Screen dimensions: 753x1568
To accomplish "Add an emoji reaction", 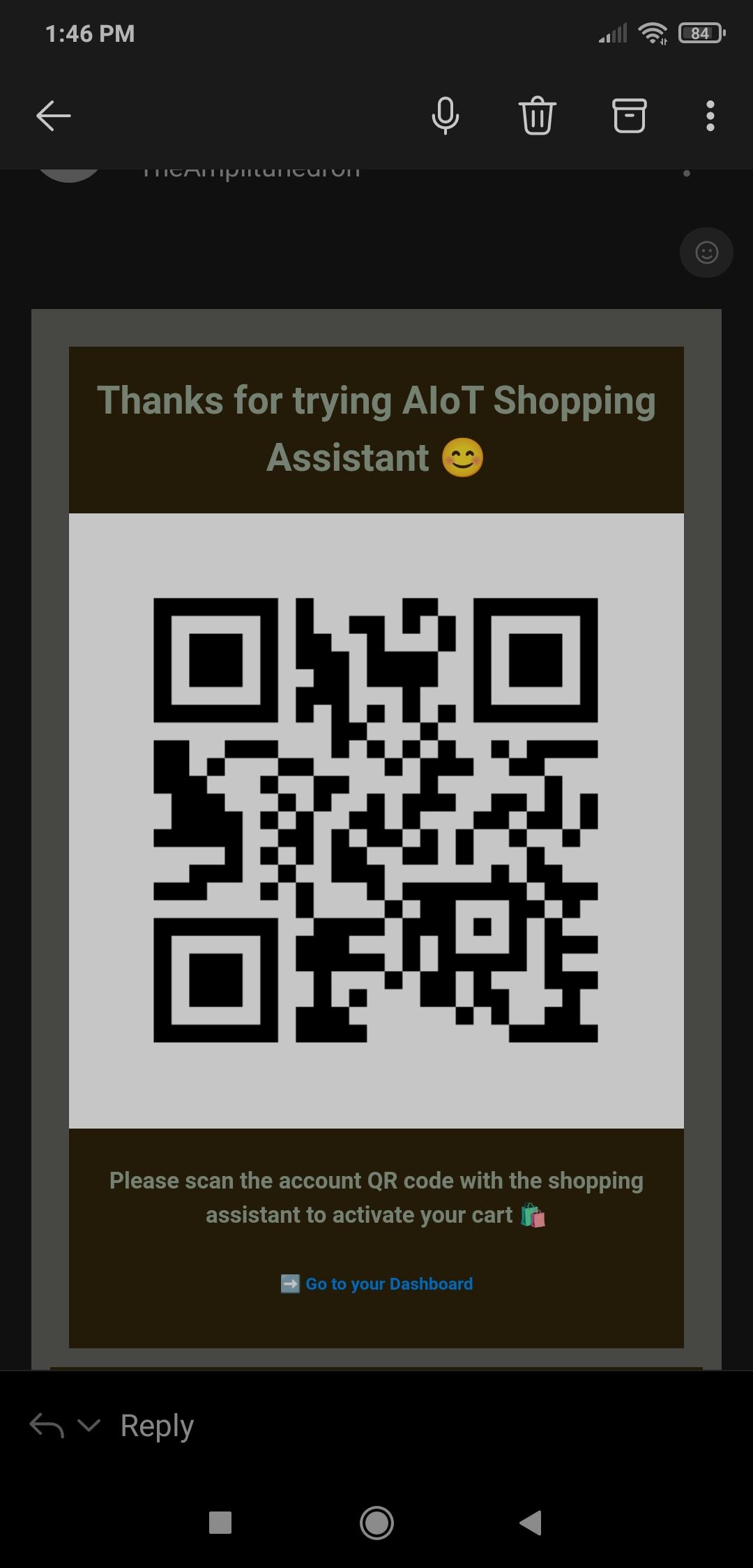I will pyautogui.click(x=706, y=252).
